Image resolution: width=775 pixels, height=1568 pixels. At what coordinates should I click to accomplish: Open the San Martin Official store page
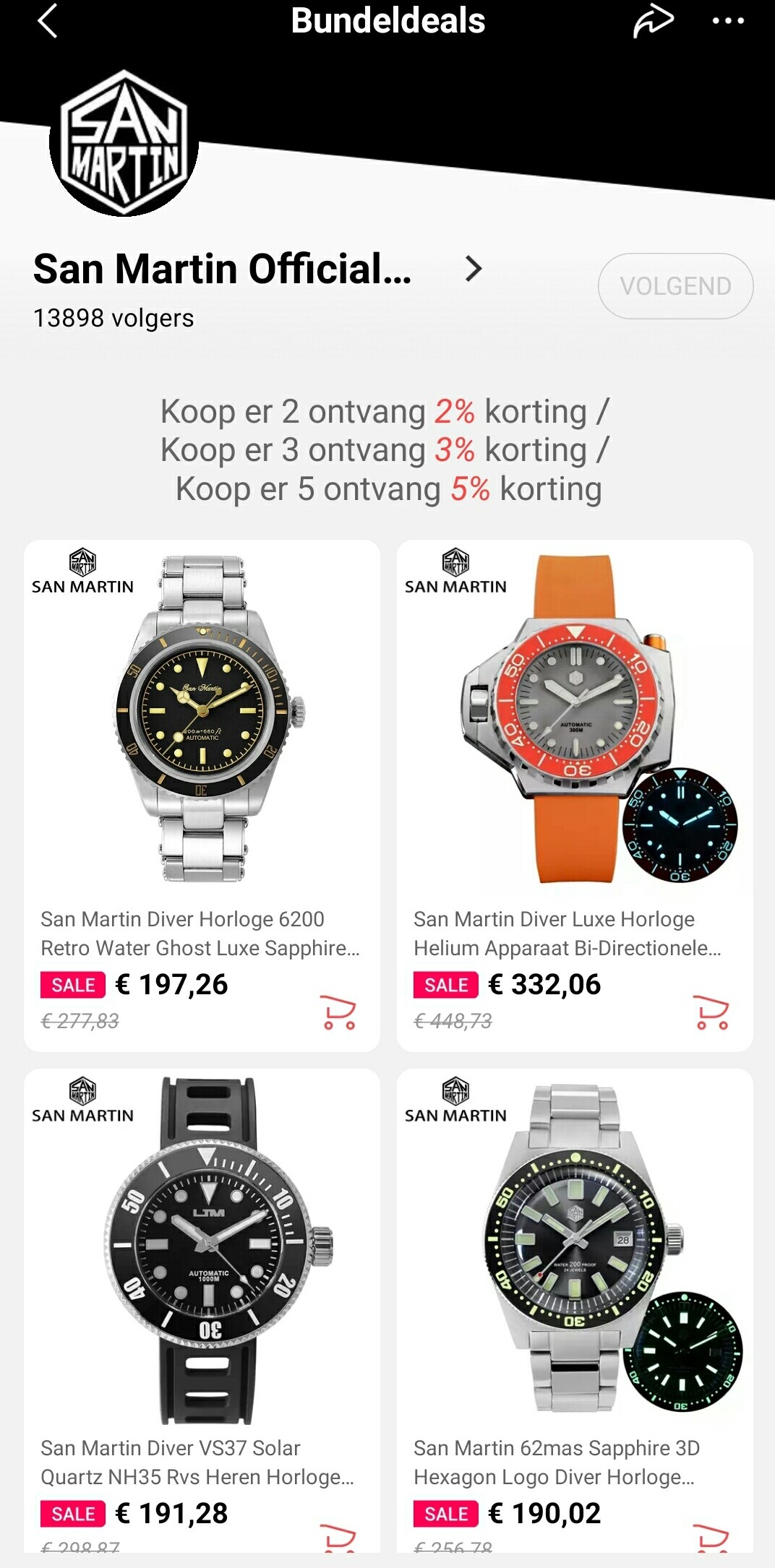click(x=257, y=269)
